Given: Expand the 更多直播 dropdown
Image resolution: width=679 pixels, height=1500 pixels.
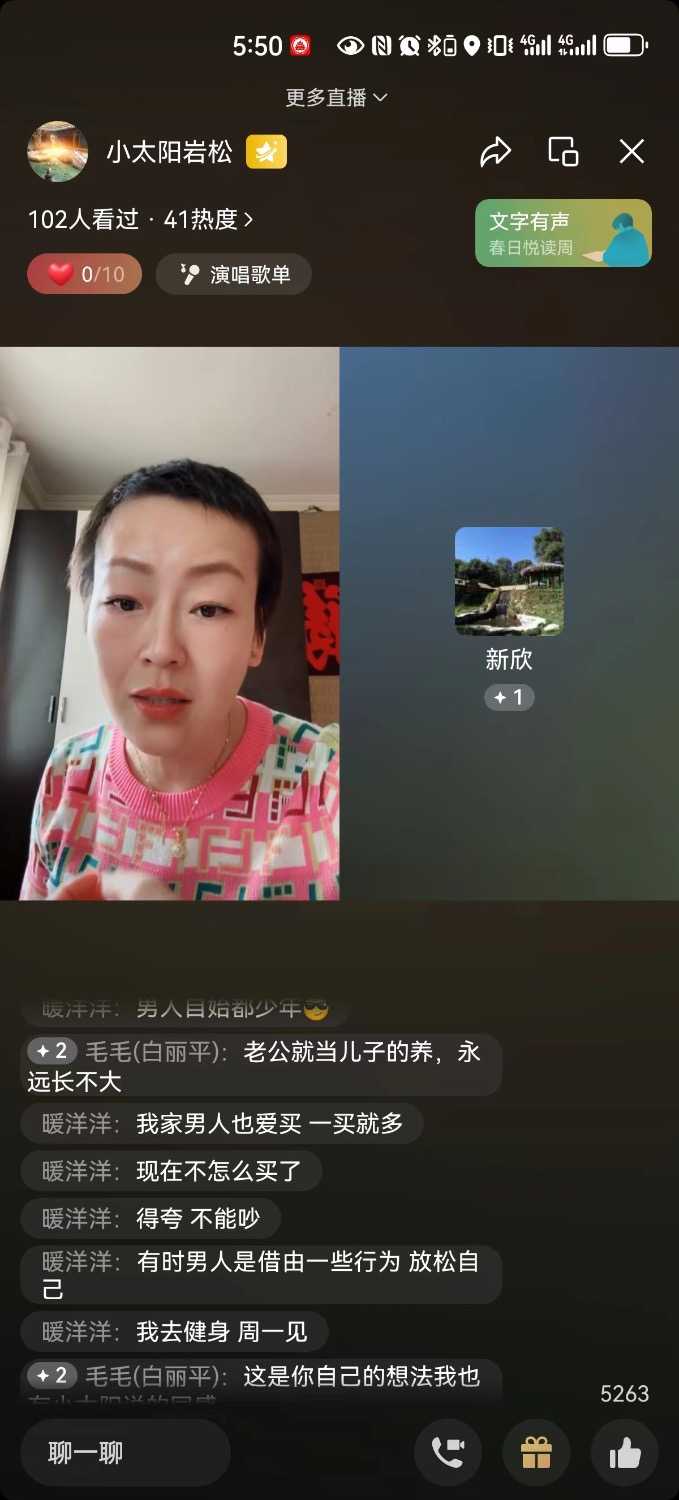Looking at the screenshot, I should coord(336,97).
